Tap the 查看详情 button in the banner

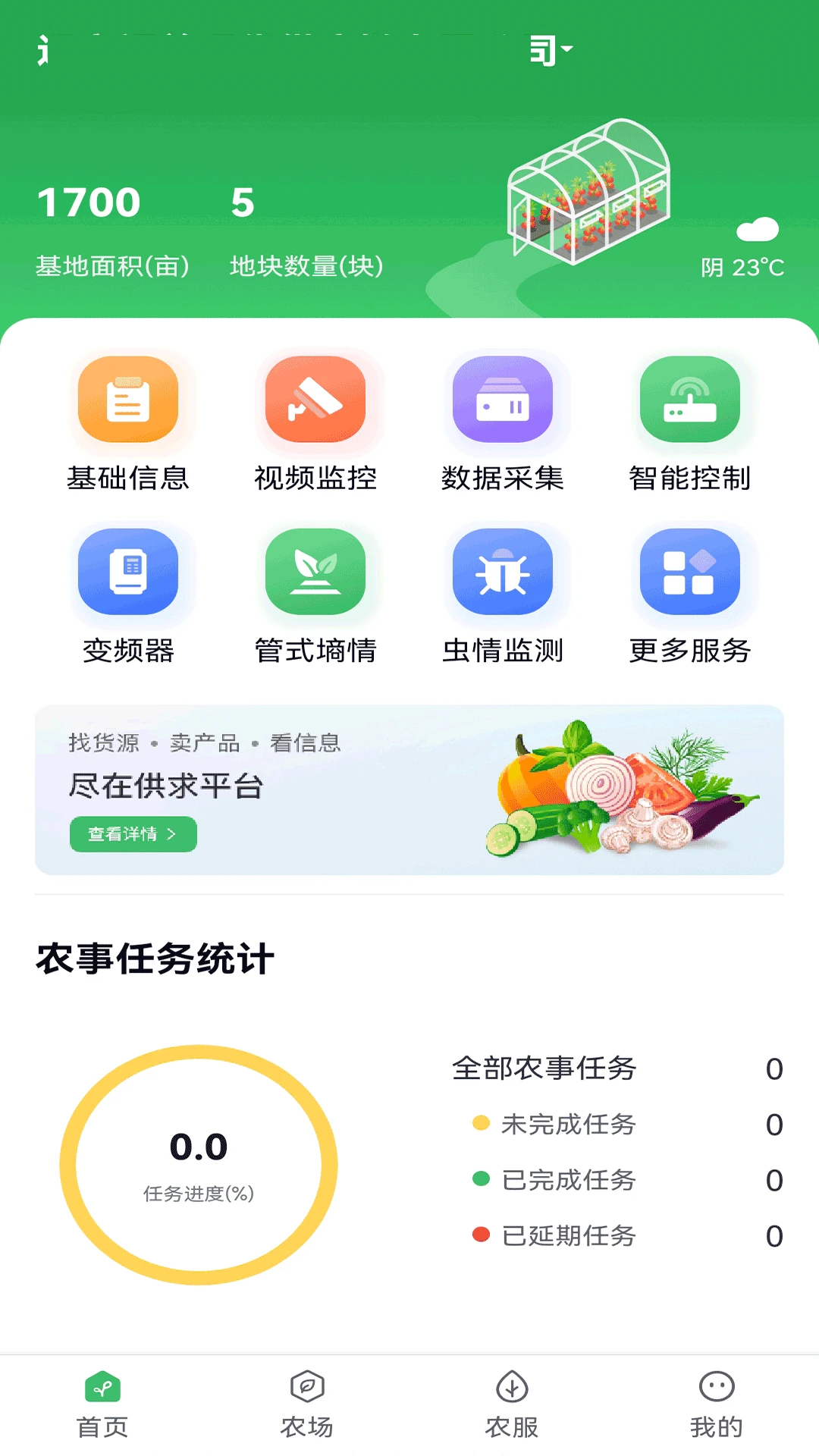click(x=133, y=834)
